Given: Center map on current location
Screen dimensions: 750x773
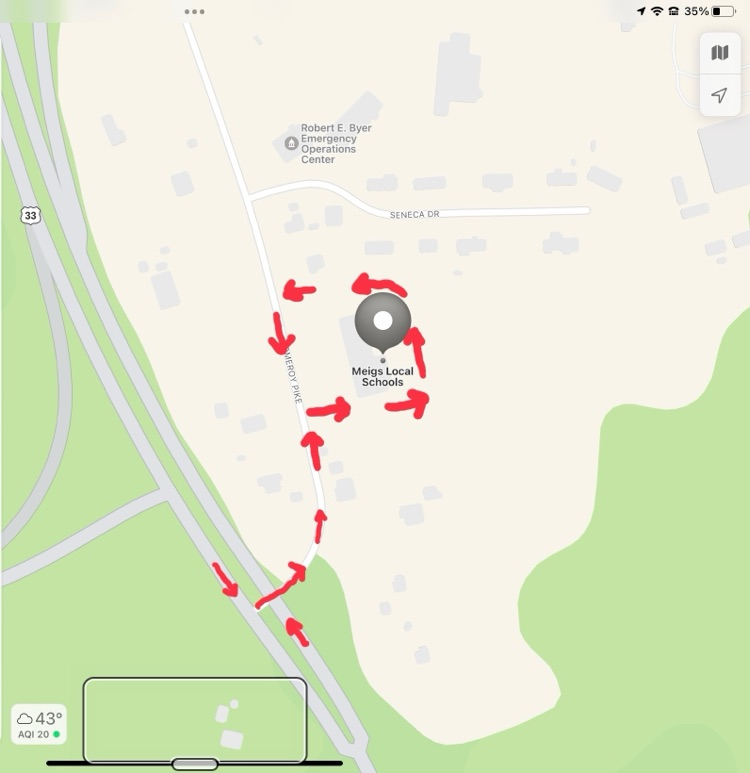Looking at the screenshot, I should (x=719, y=96).
